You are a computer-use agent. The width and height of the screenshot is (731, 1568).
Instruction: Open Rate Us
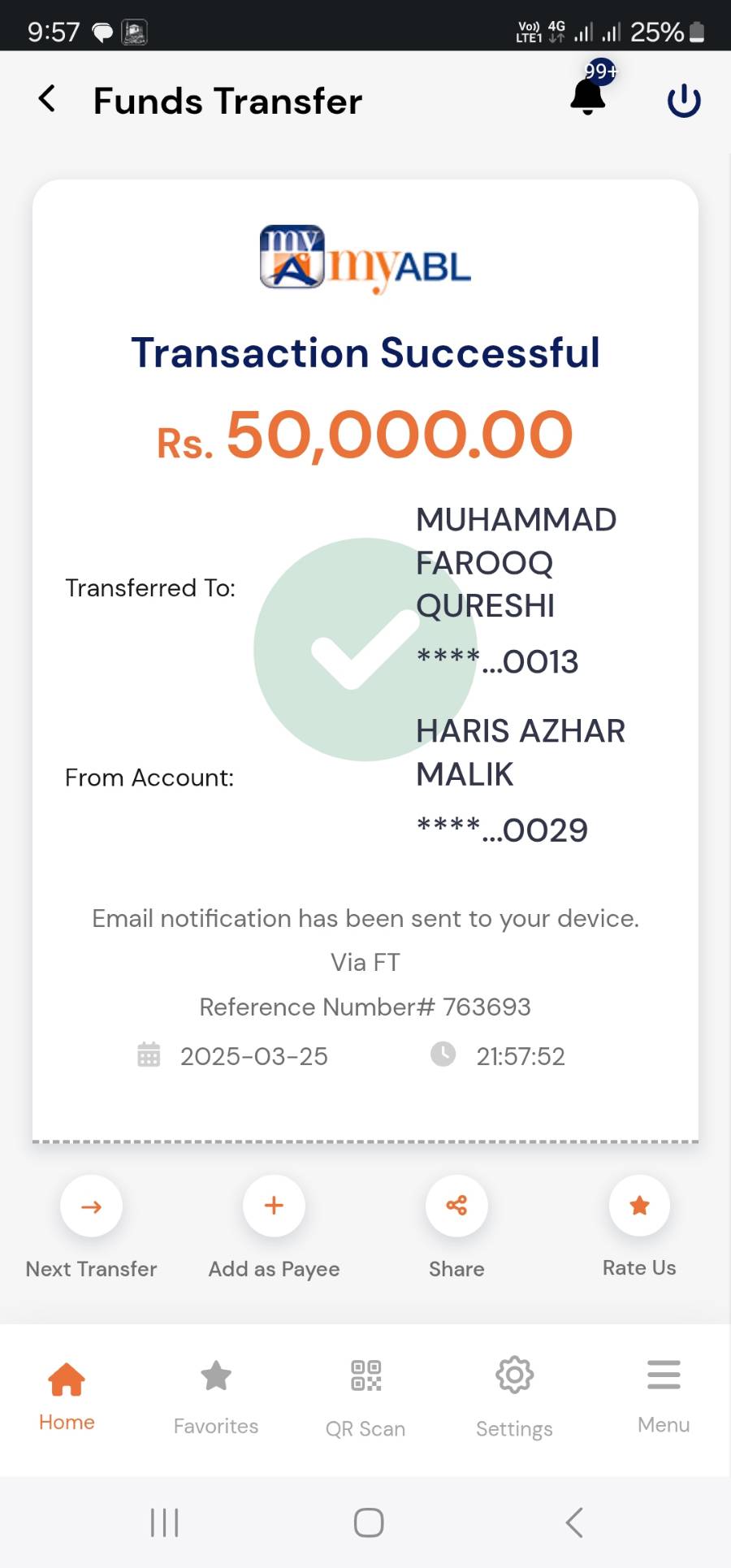click(639, 1206)
